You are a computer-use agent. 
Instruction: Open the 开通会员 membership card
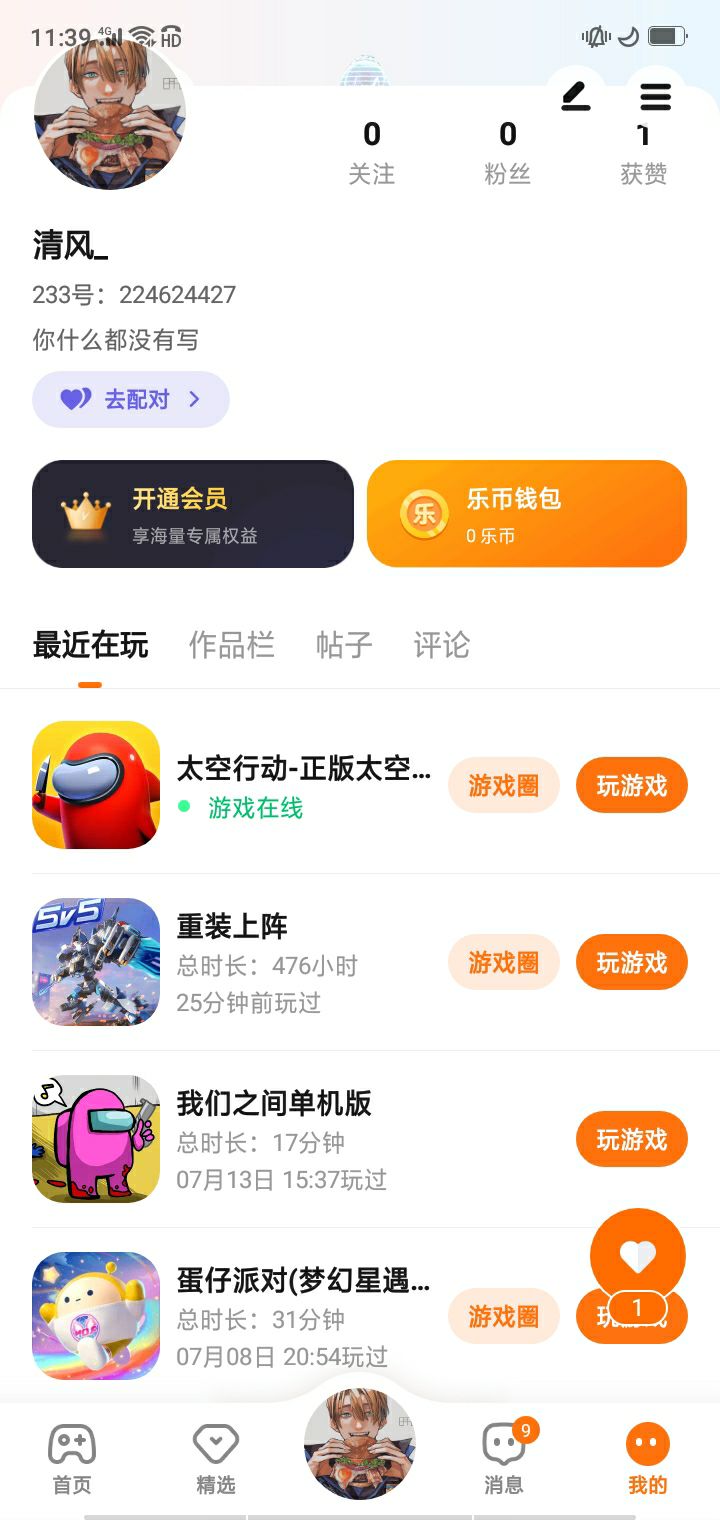pos(193,514)
